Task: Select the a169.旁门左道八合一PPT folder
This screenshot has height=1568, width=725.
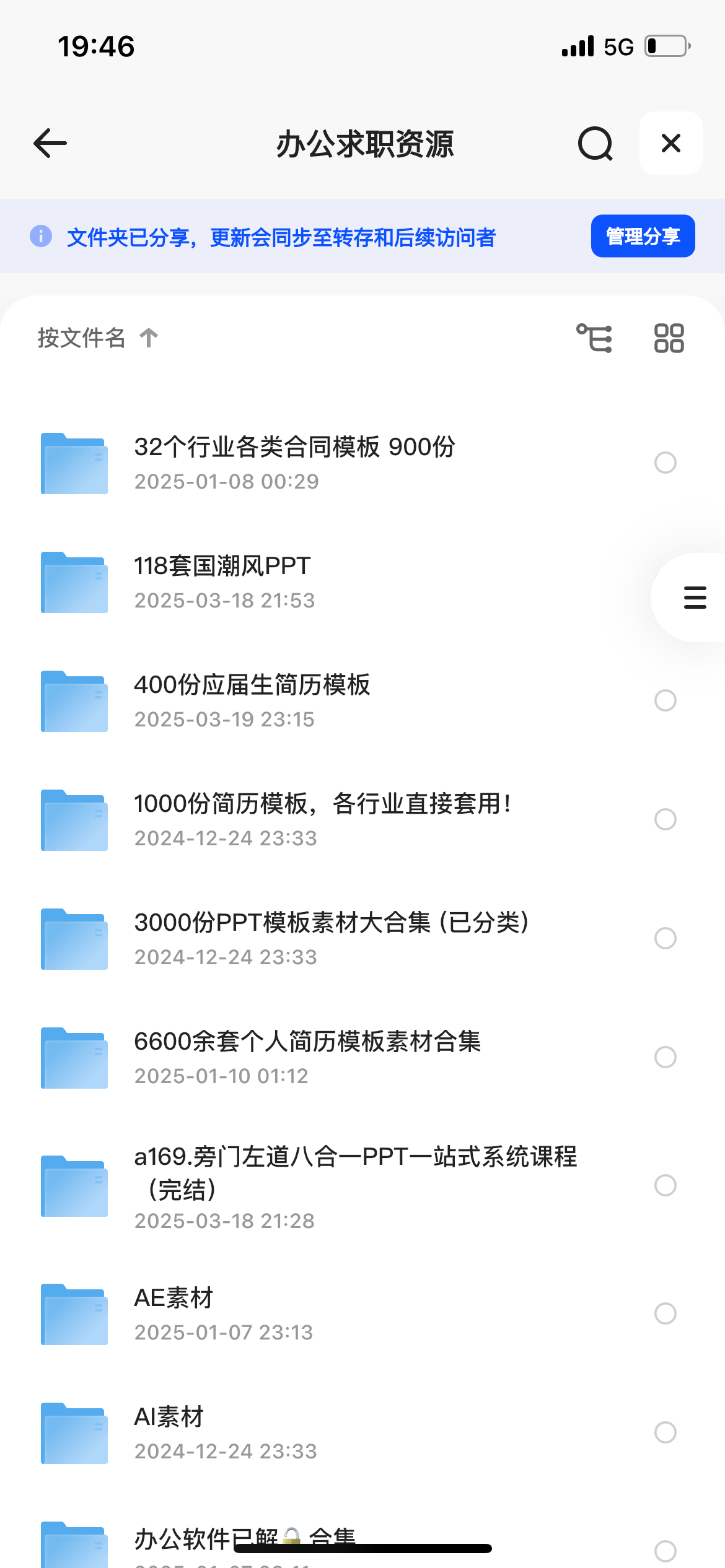Action: pyautogui.click(x=665, y=1185)
